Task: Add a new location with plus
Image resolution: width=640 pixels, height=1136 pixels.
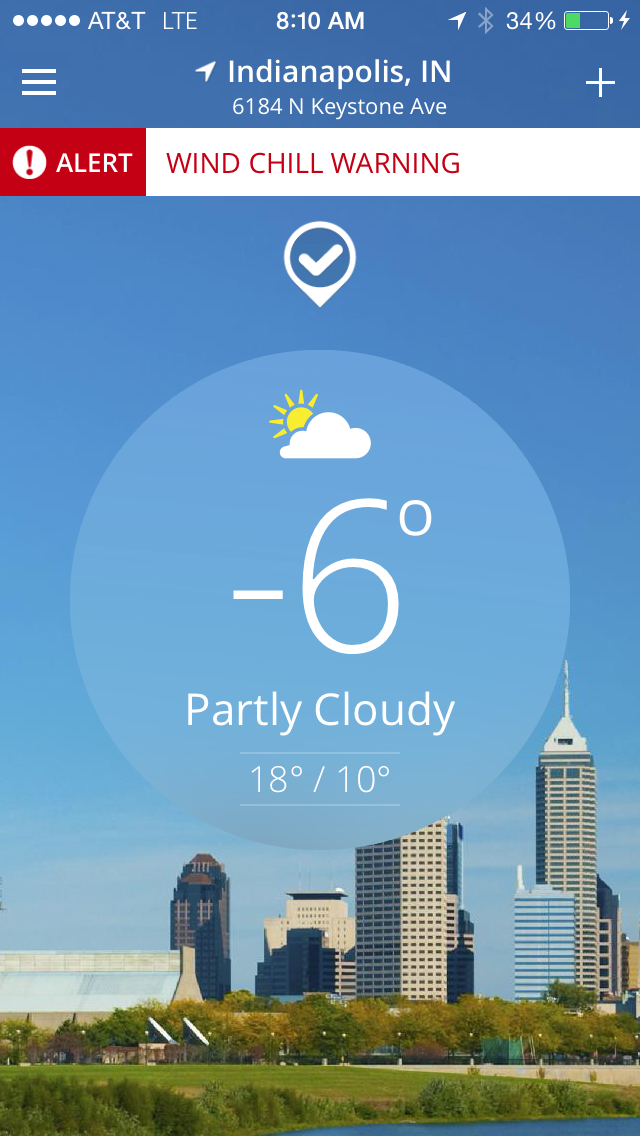Action: pyautogui.click(x=600, y=83)
